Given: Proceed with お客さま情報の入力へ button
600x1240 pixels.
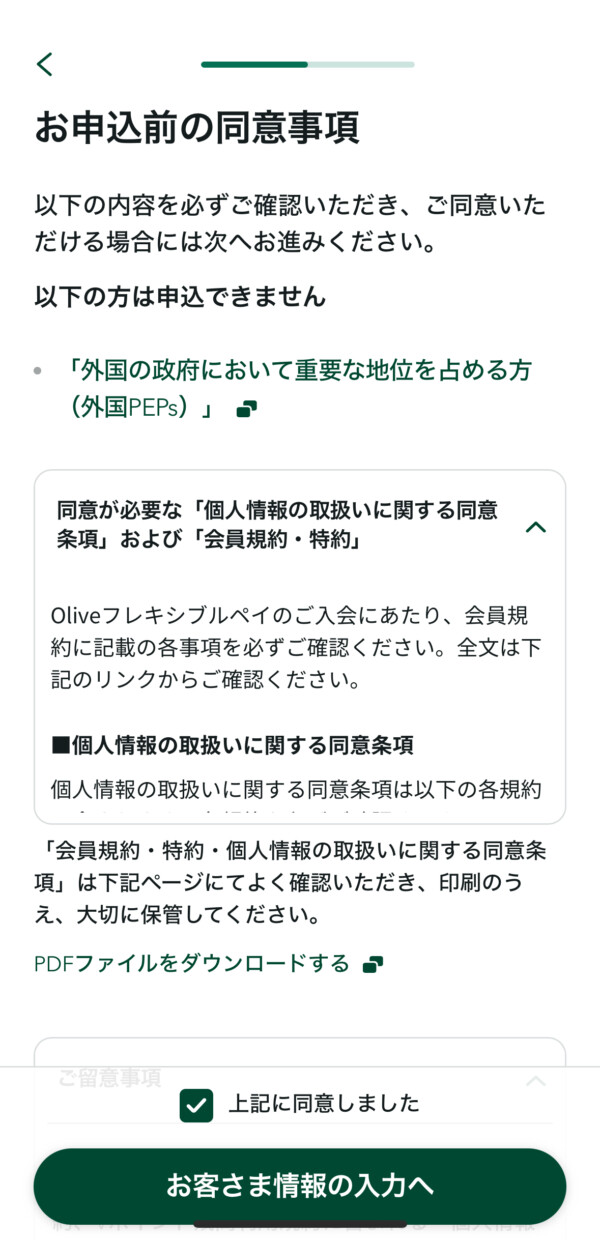Looking at the screenshot, I should point(300,1186).
